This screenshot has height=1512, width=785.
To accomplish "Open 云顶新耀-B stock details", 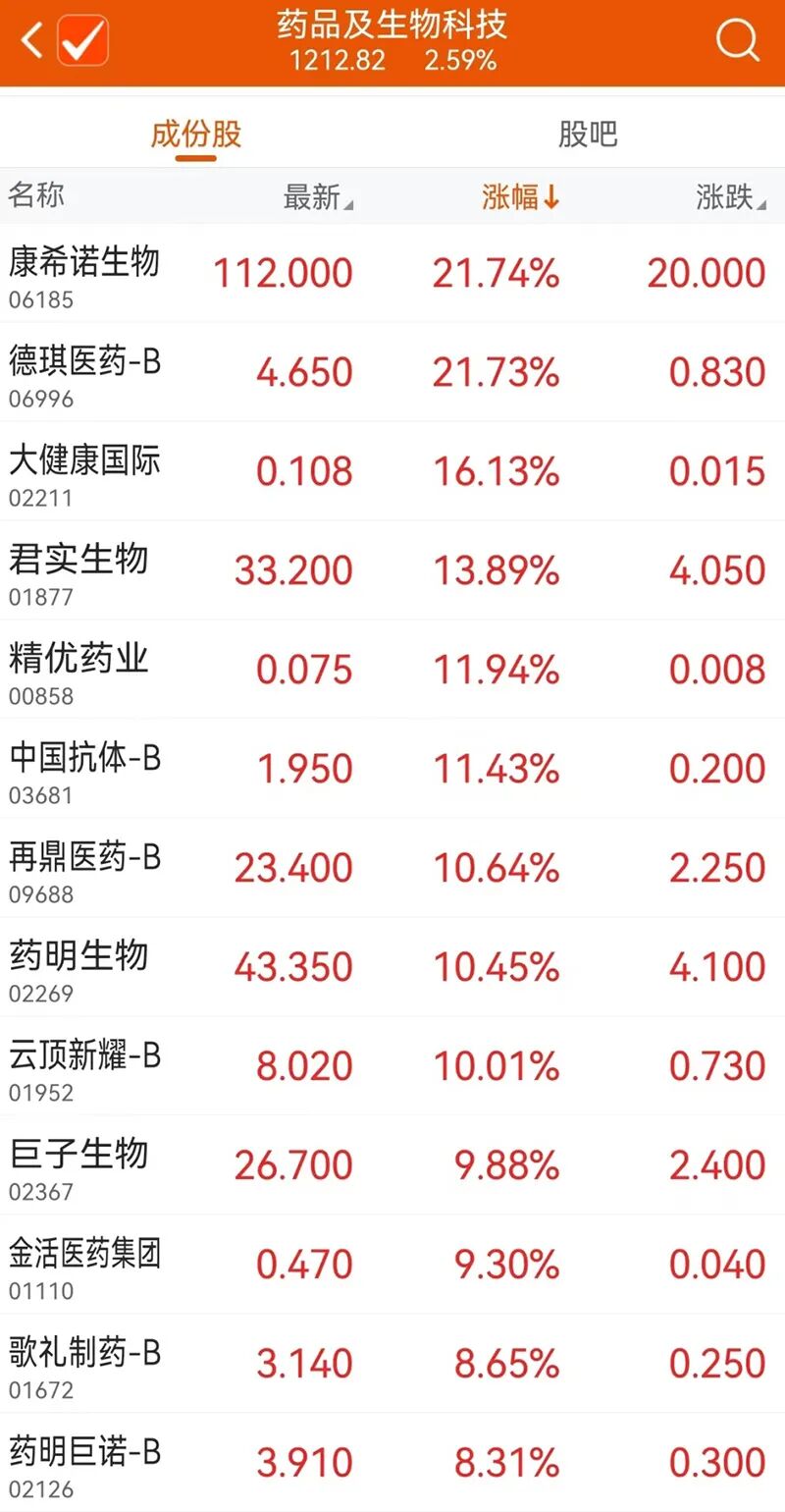I will [392, 1066].
